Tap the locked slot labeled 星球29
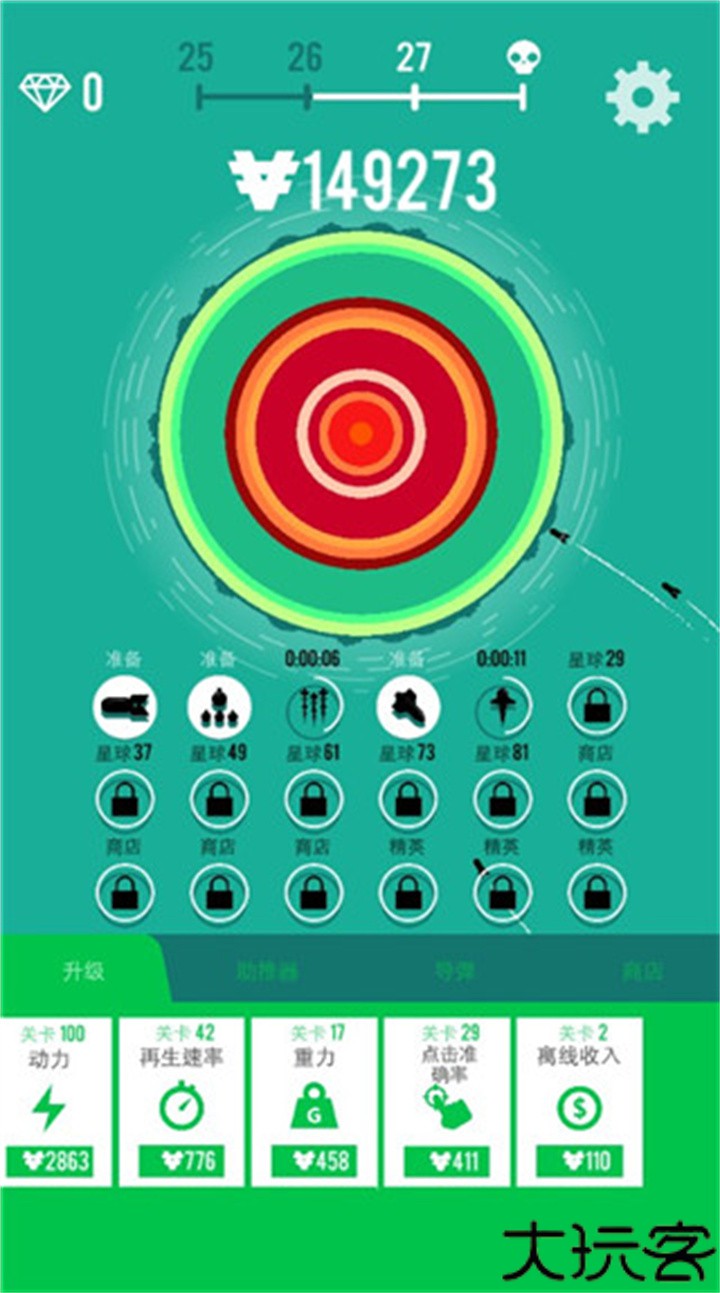The height and width of the screenshot is (1293, 720). pyautogui.click(x=597, y=707)
